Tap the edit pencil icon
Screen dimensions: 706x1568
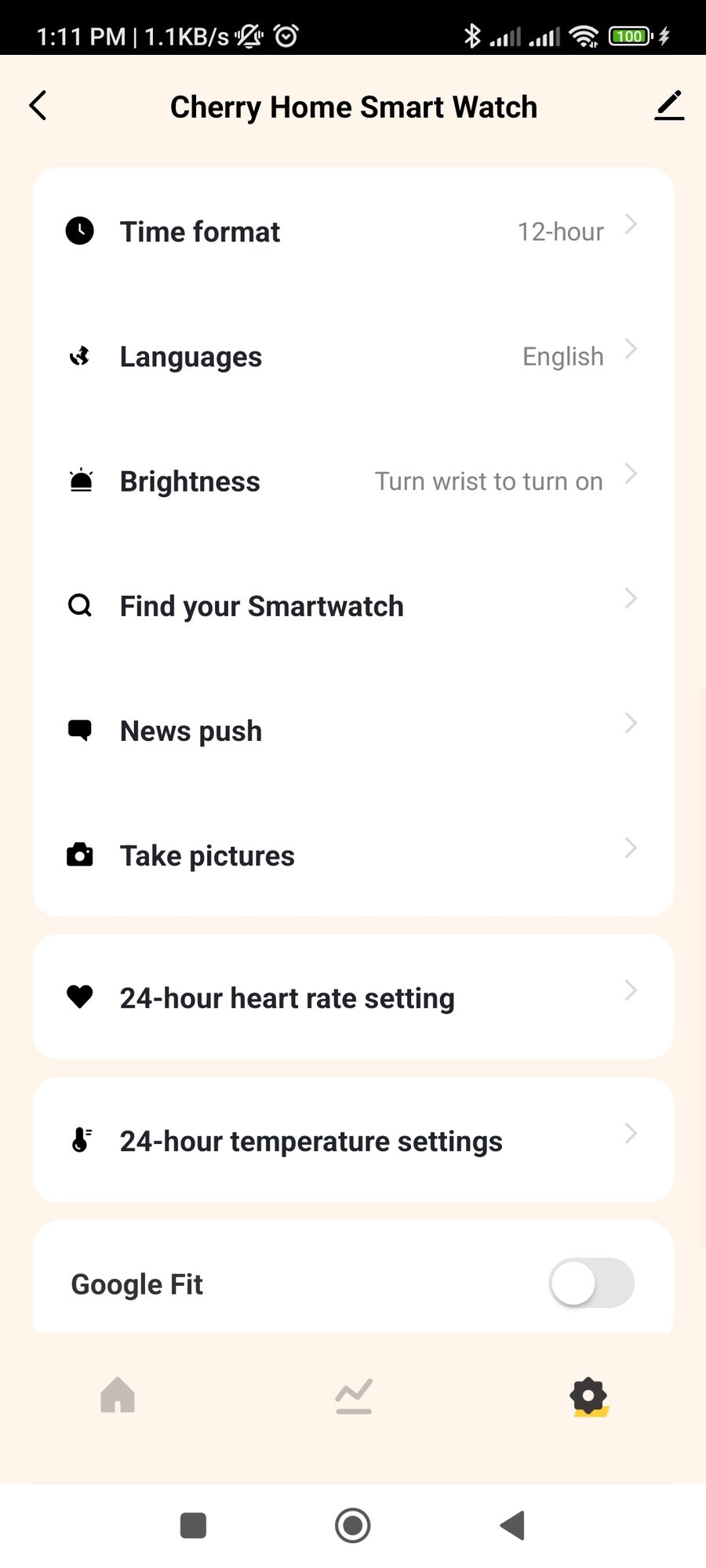point(668,106)
